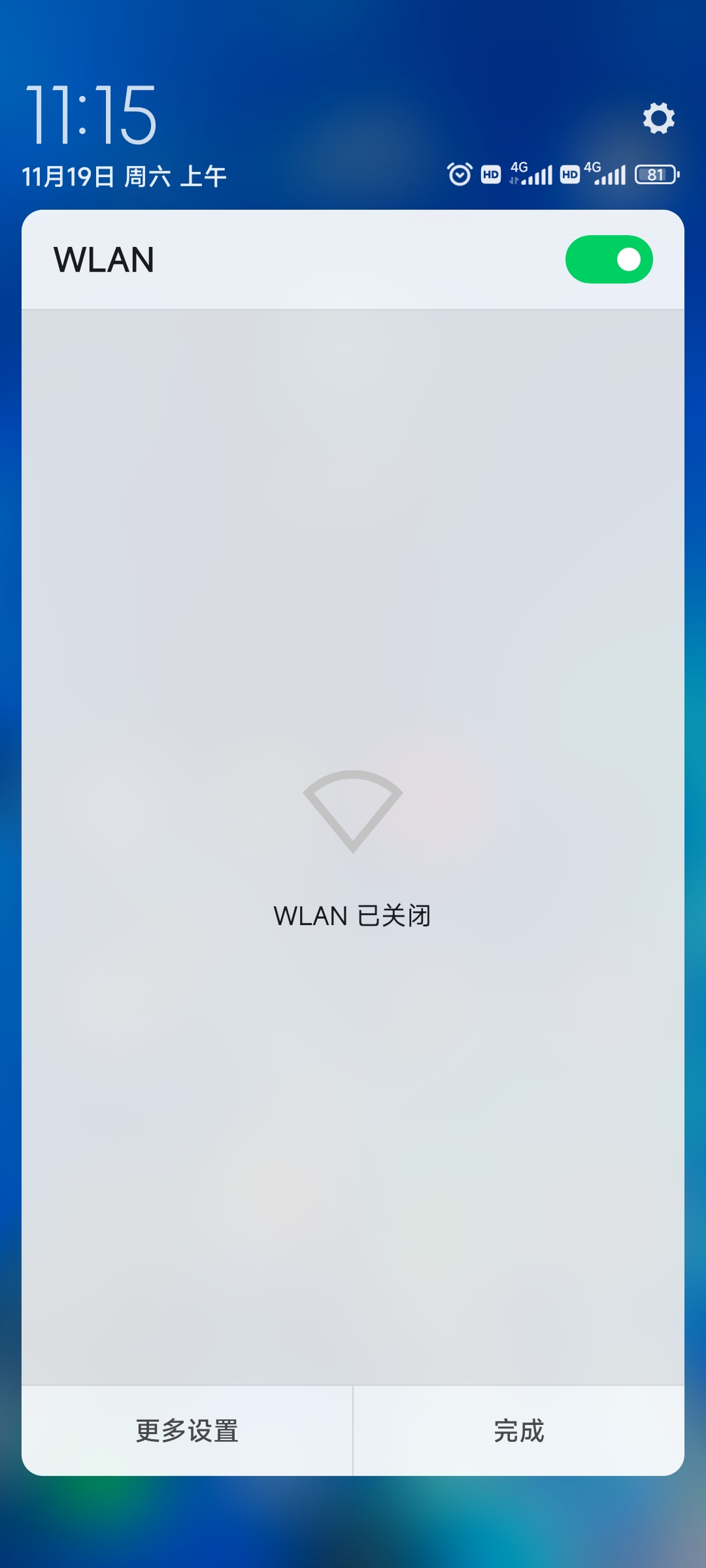Open settings gear icon
706x1568 pixels.
pyautogui.click(x=658, y=118)
